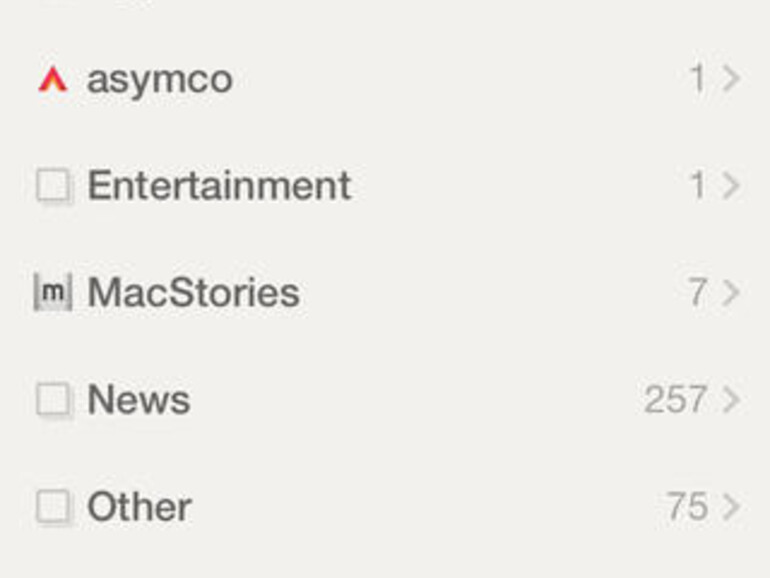Image resolution: width=770 pixels, height=578 pixels.
Task: Select the News folder
Action: pos(138,400)
